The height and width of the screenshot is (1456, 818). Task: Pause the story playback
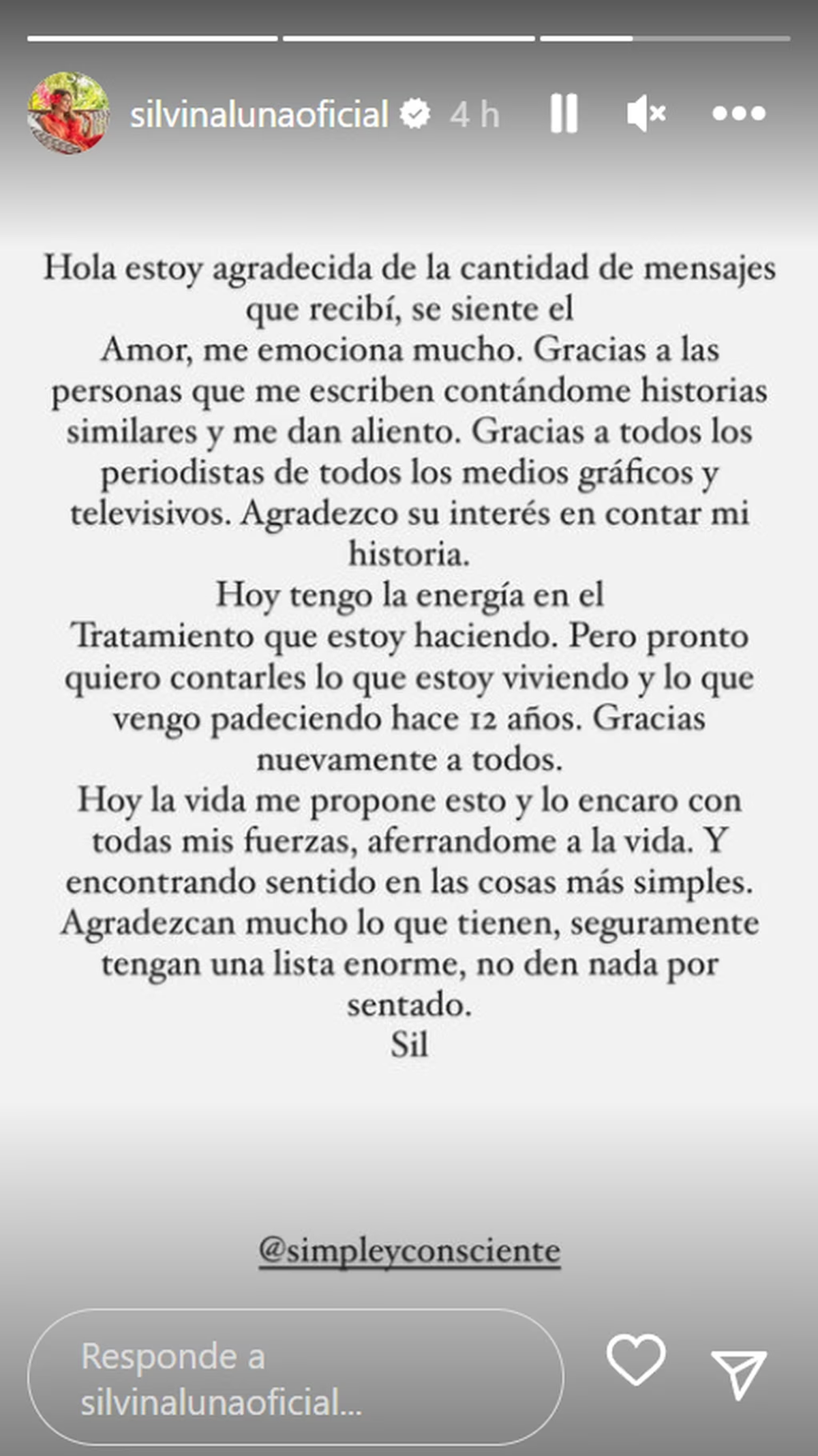click(564, 113)
